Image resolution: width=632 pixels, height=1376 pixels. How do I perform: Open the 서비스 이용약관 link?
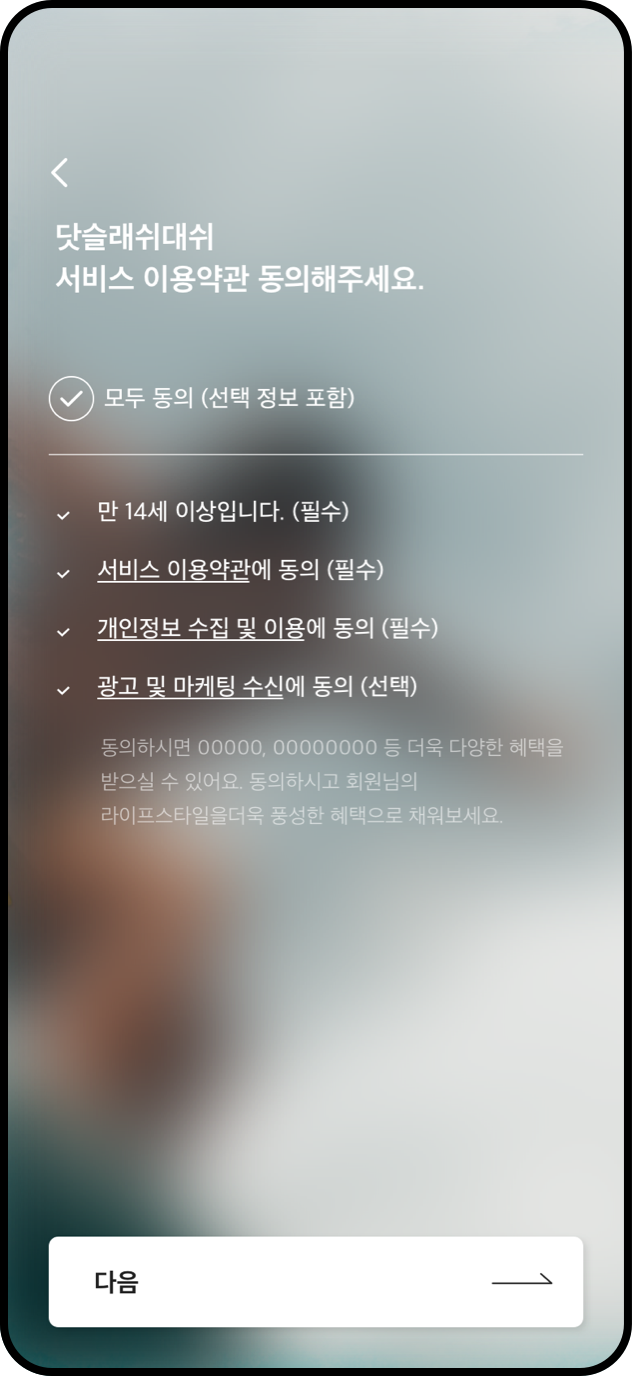172,570
